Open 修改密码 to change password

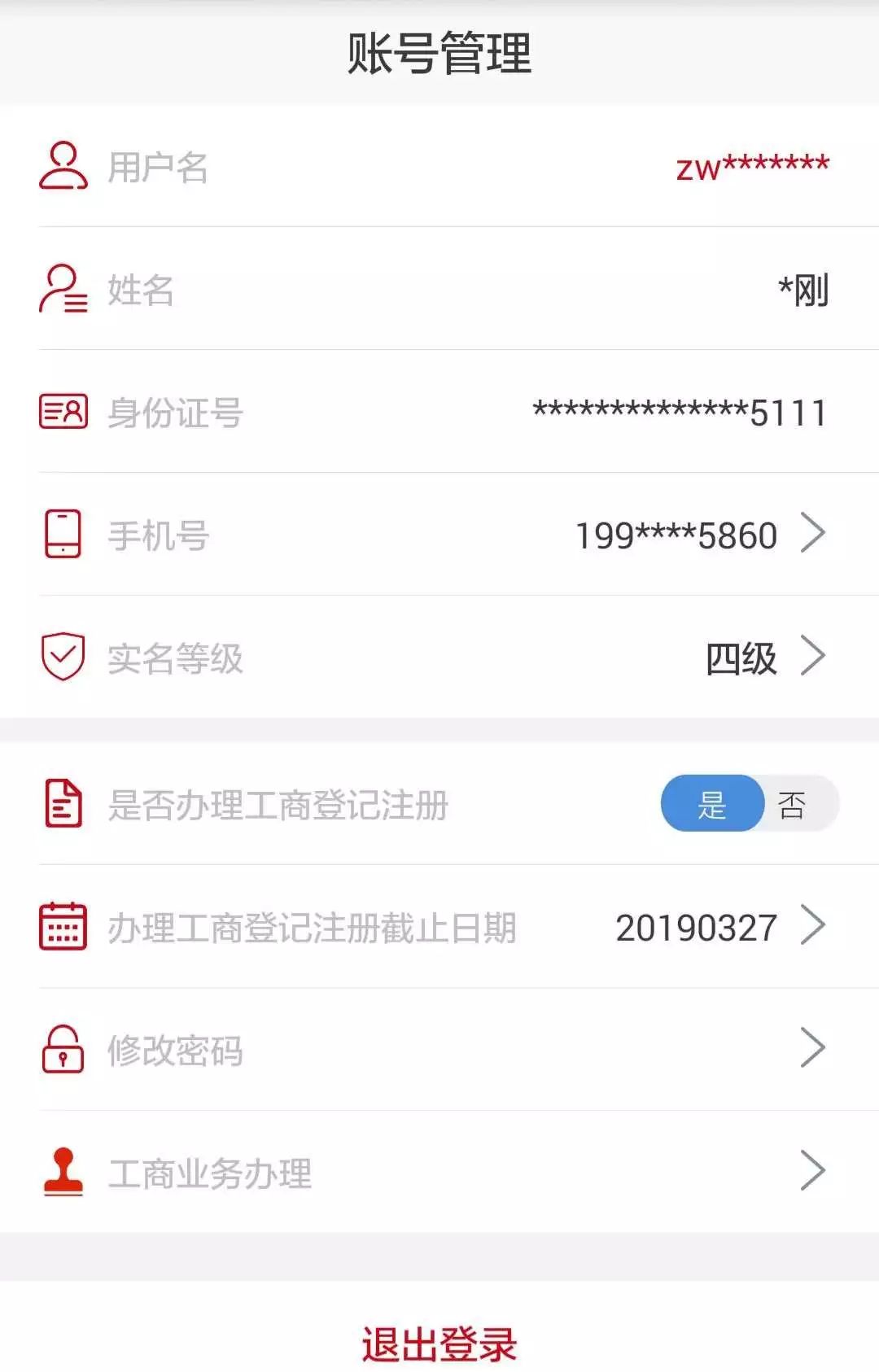tap(439, 1050)
